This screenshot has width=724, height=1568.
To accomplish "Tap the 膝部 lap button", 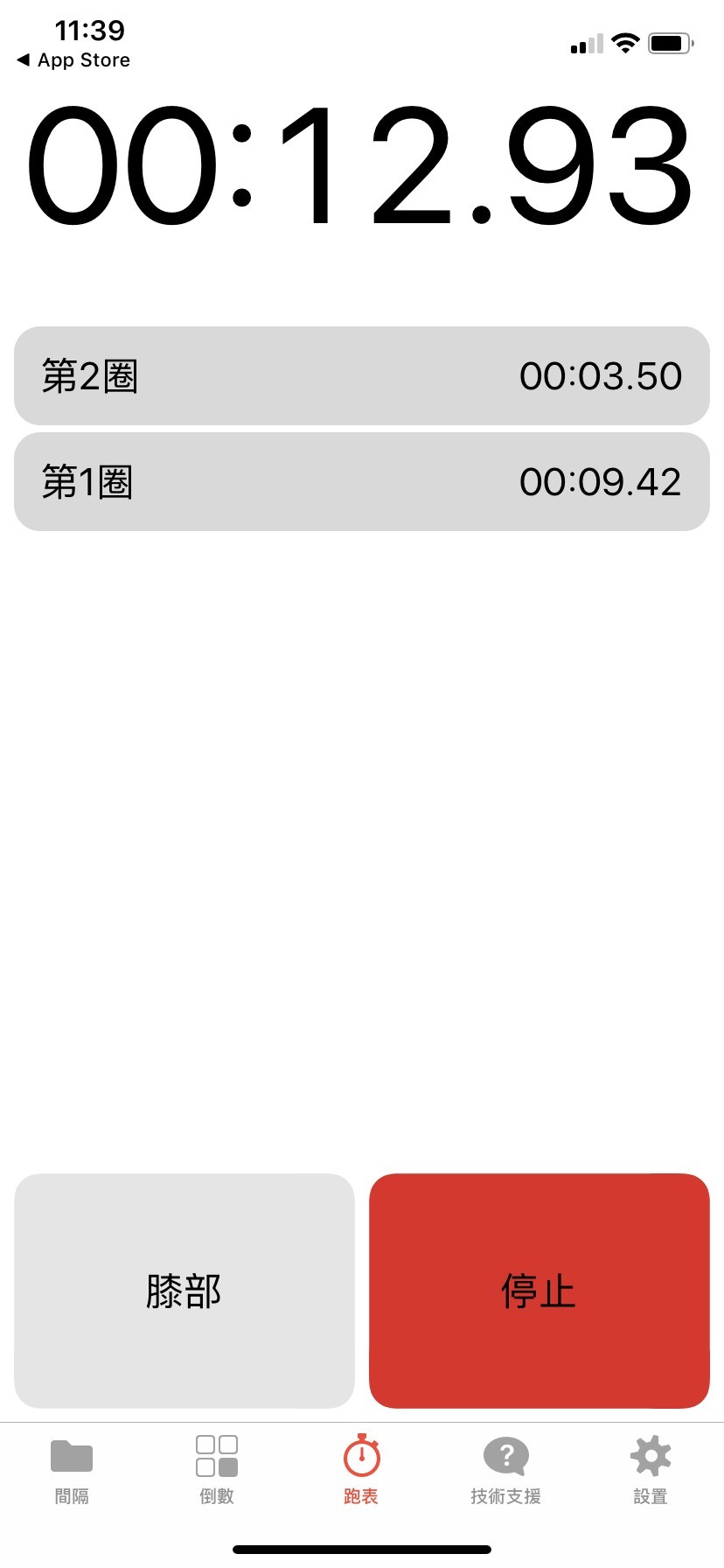I will coord(184,1291).
